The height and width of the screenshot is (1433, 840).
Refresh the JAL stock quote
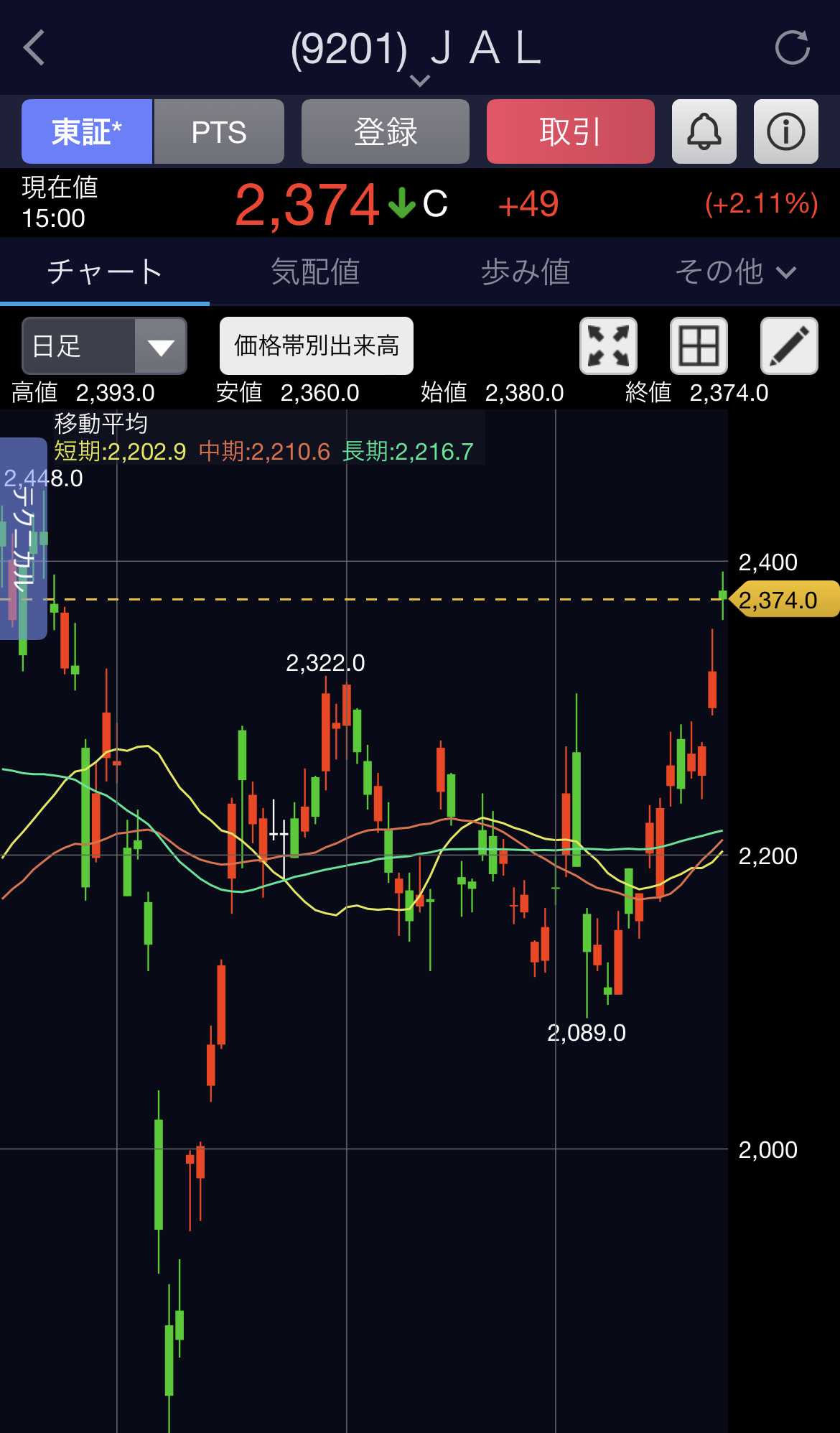[792, 48]
